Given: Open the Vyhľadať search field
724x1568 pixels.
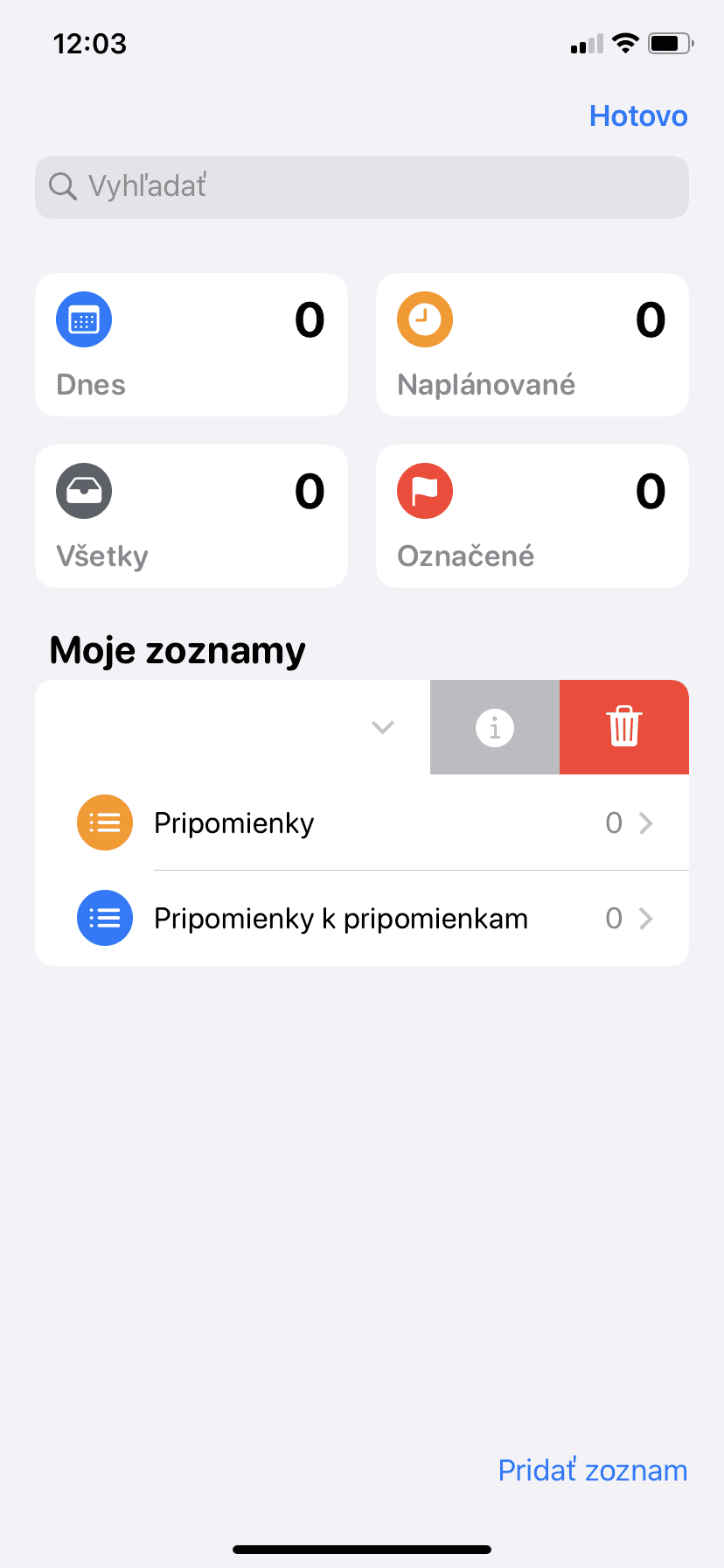Looking at the screenshot, I should 362,187.
